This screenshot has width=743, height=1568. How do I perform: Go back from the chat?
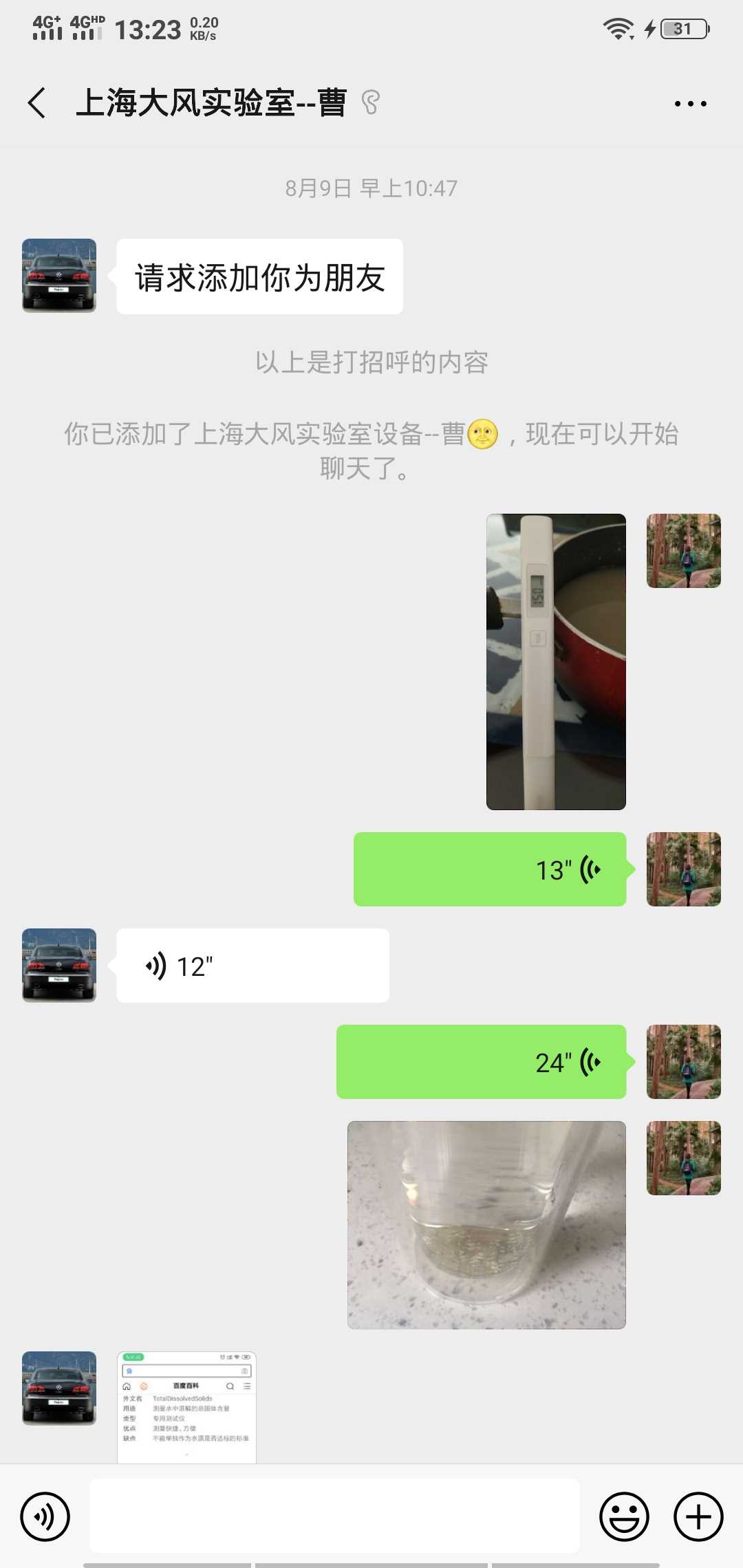click(37, 103)
